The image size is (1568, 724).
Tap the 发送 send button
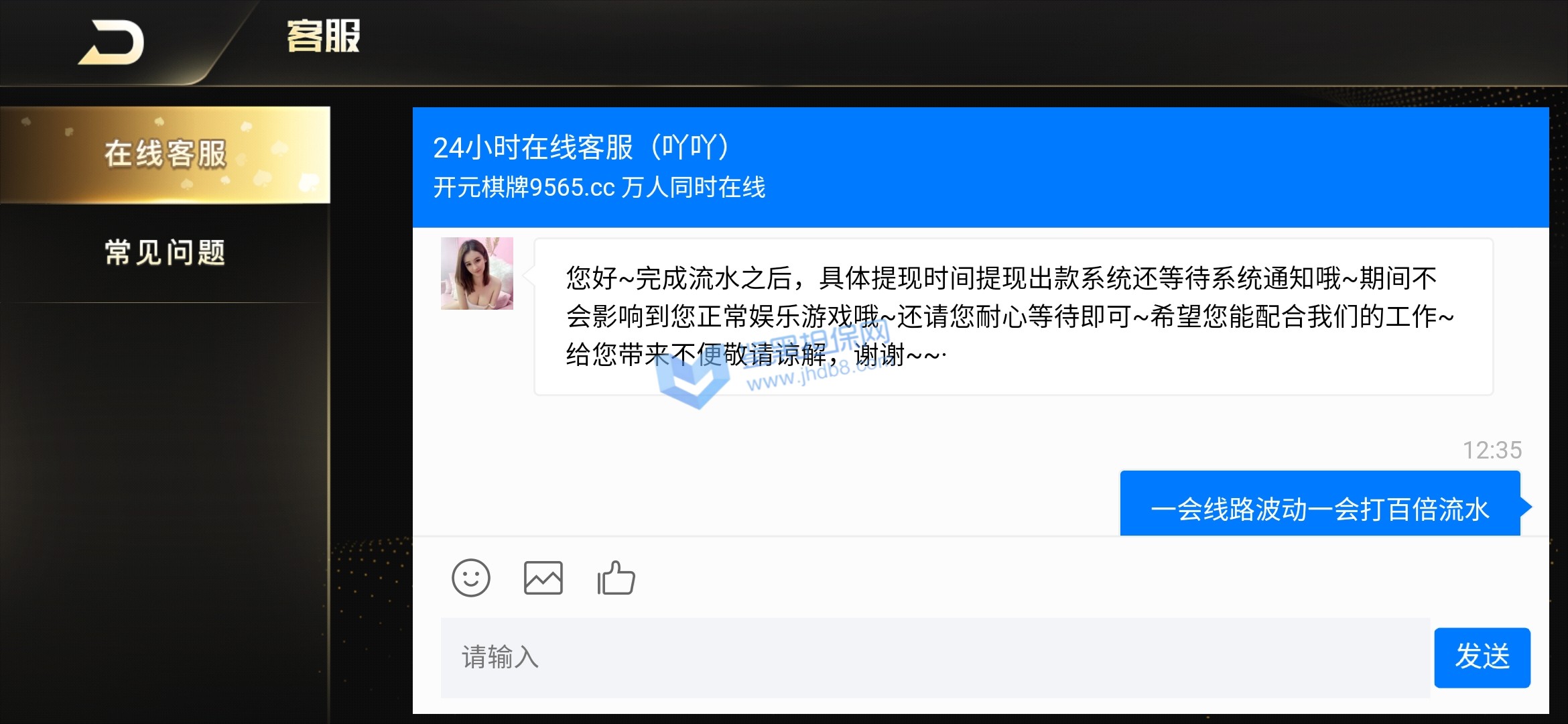click(1482, 657)
